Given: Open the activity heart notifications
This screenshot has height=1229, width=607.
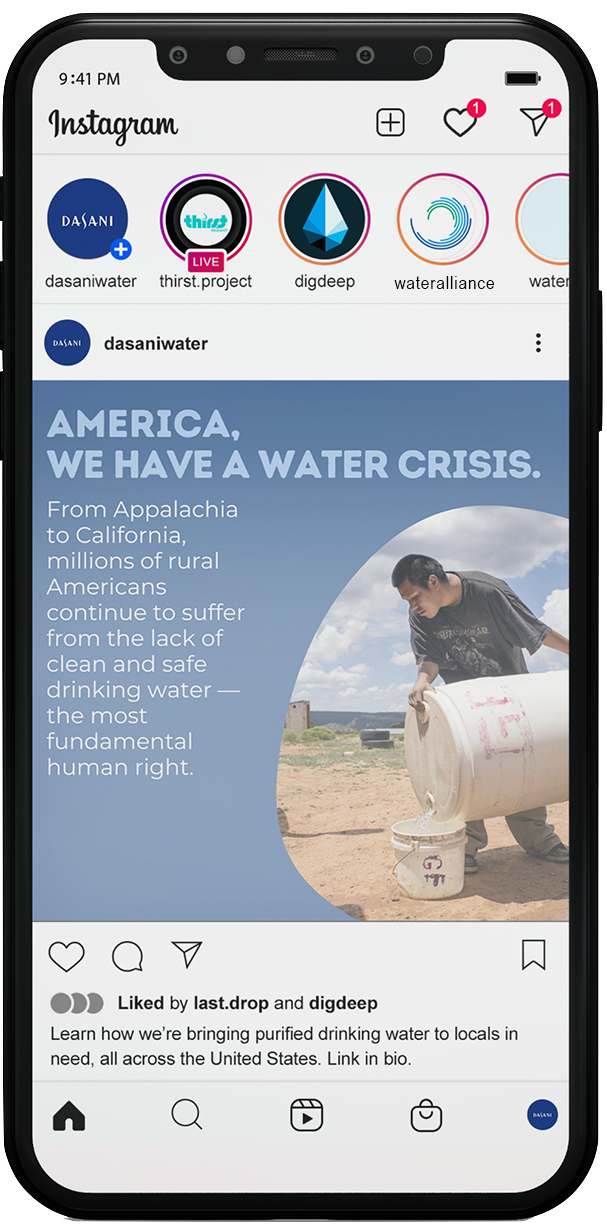Looking at the screenshot, I should (460, 123).
